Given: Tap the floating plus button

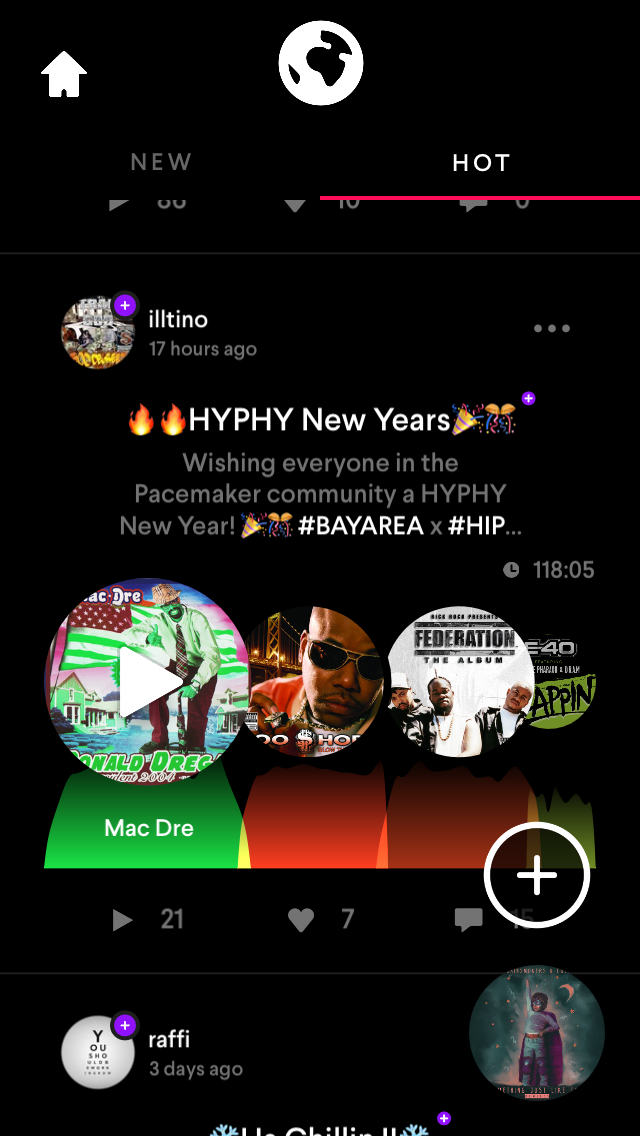Looking at the screenshot, I should click(x=537, y=874).
